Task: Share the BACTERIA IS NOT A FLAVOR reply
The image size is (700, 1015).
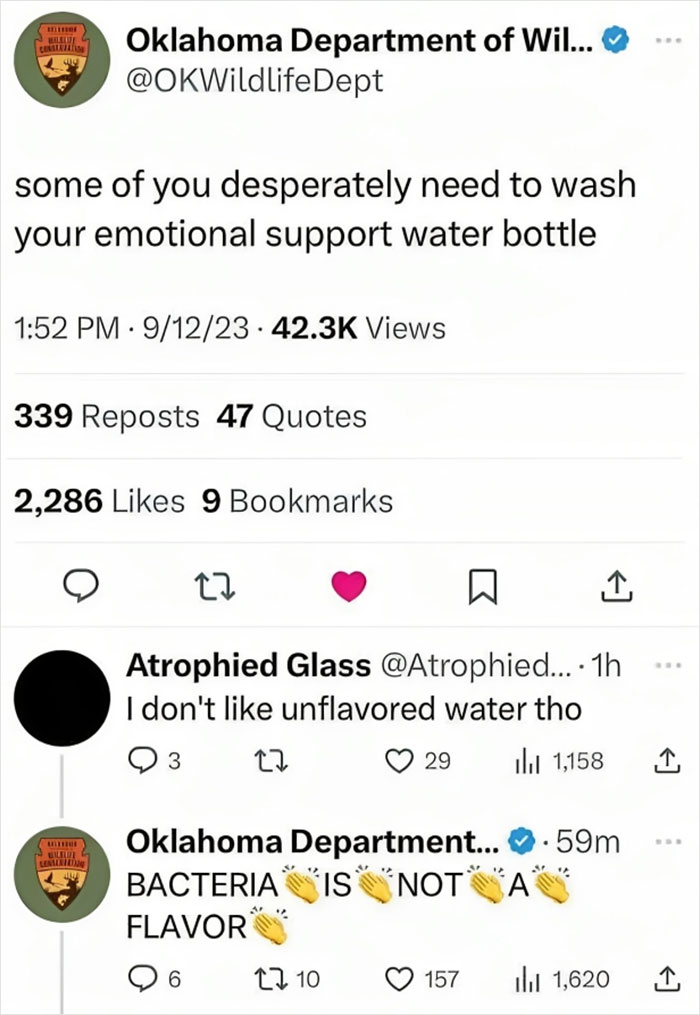Action: pyautogui.click(x=666, y=979)
